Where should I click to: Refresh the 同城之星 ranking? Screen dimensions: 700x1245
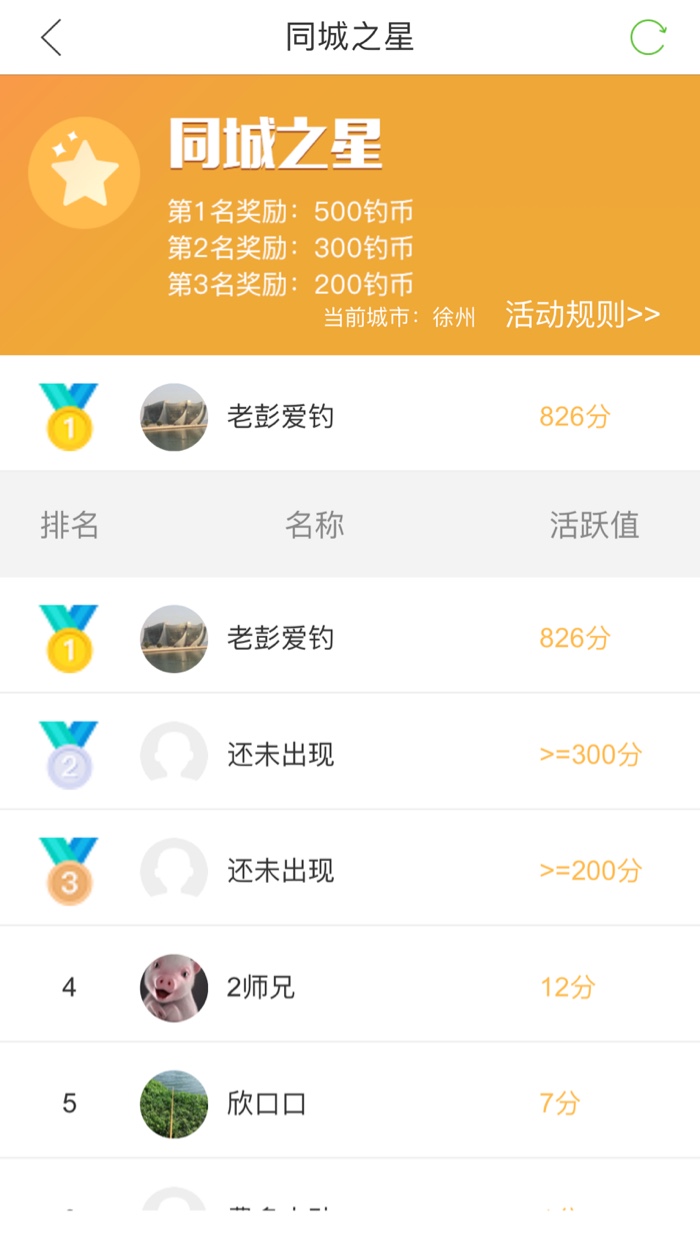pos(647,38)
